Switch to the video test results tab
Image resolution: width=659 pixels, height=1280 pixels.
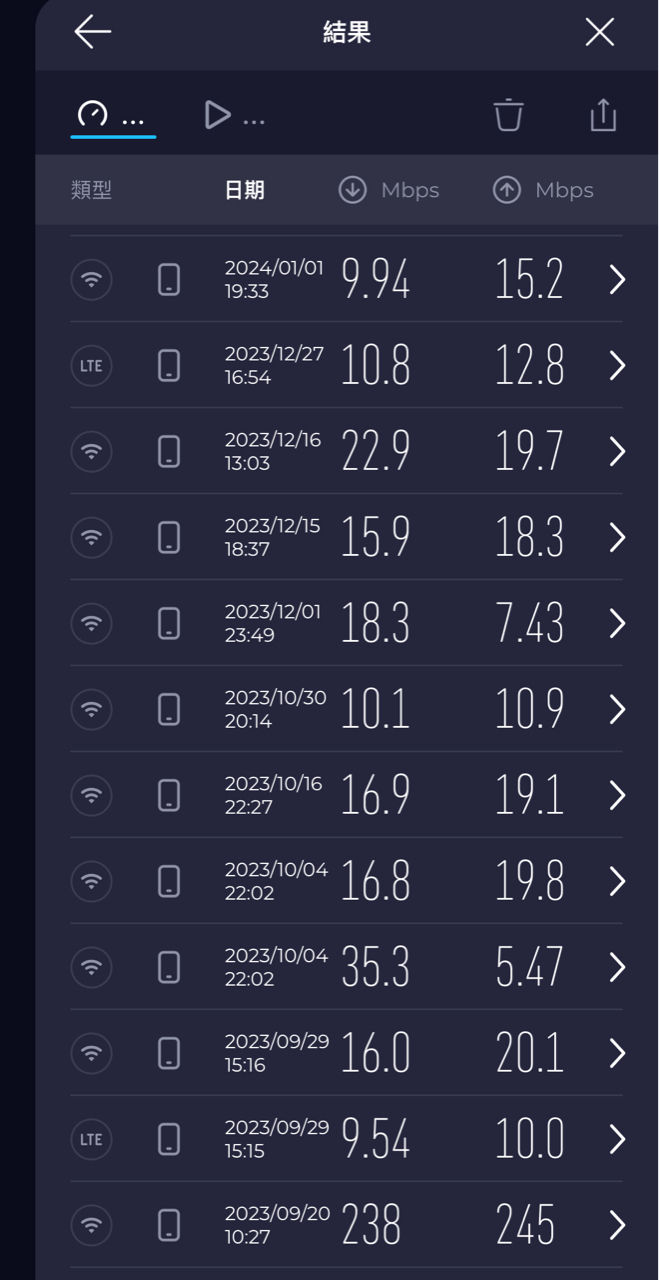234,116
